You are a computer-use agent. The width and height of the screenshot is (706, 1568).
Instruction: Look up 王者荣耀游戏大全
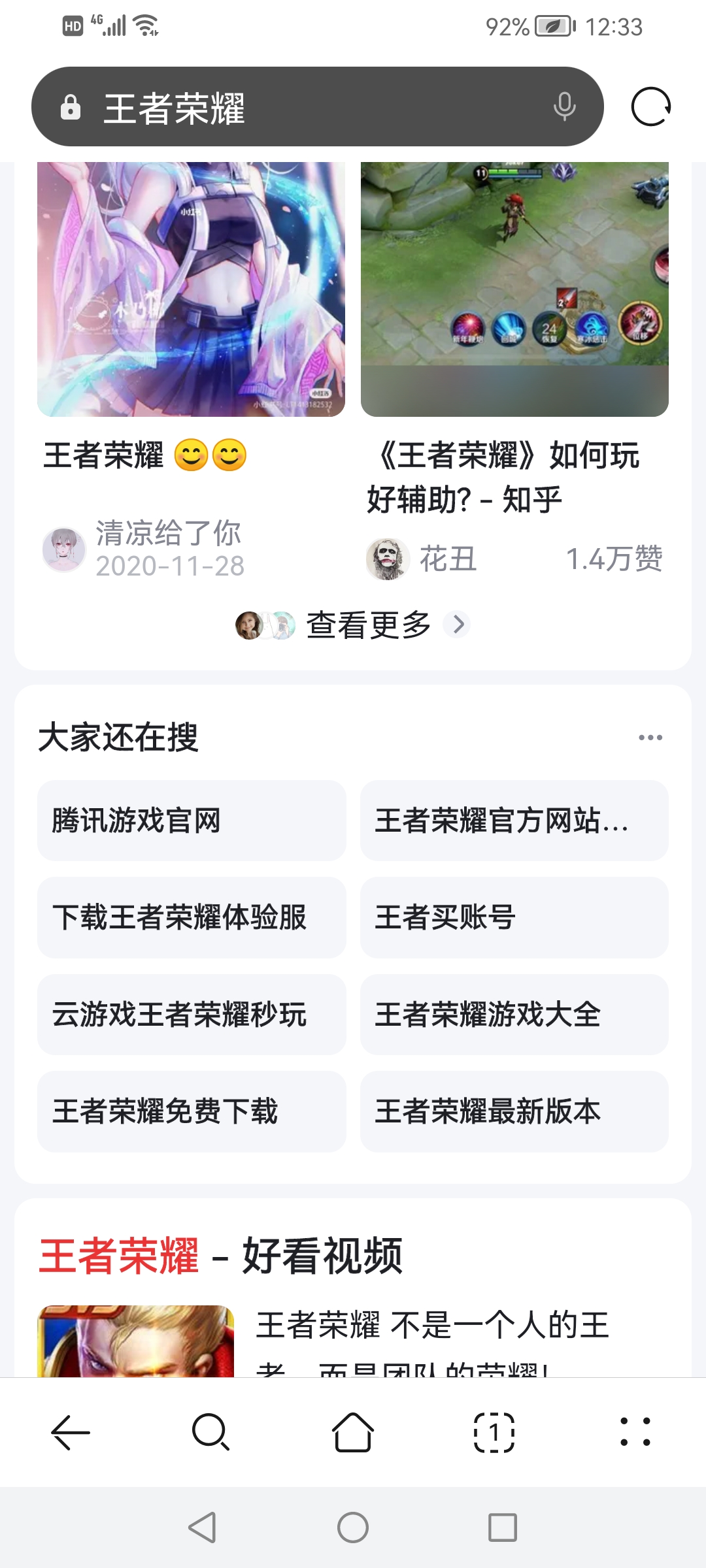tap(514, 1015)
